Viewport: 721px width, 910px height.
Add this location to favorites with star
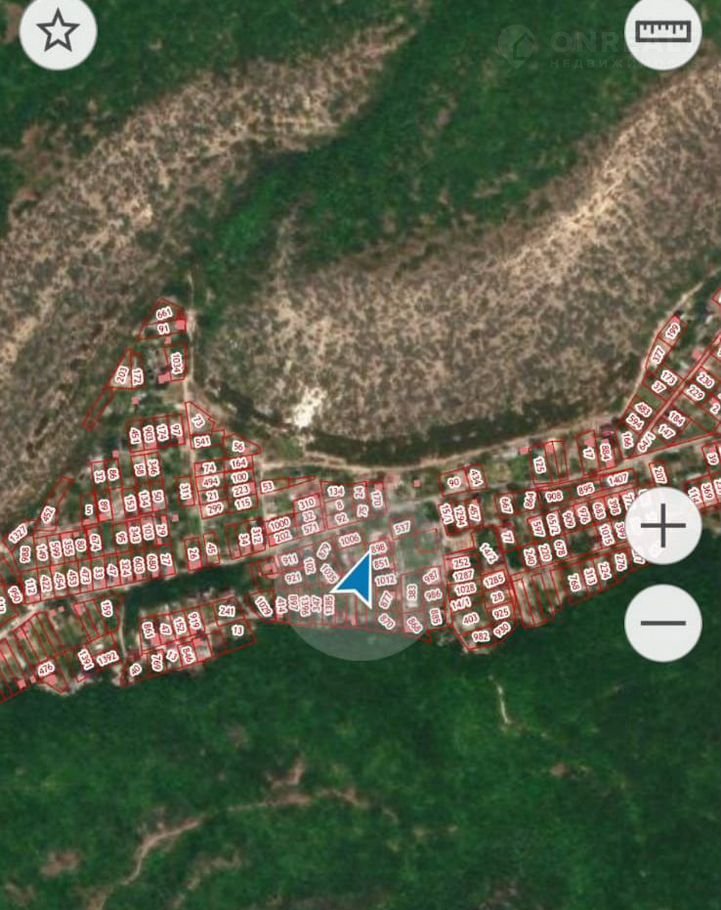pyautogui.click(x=57, y=32)
